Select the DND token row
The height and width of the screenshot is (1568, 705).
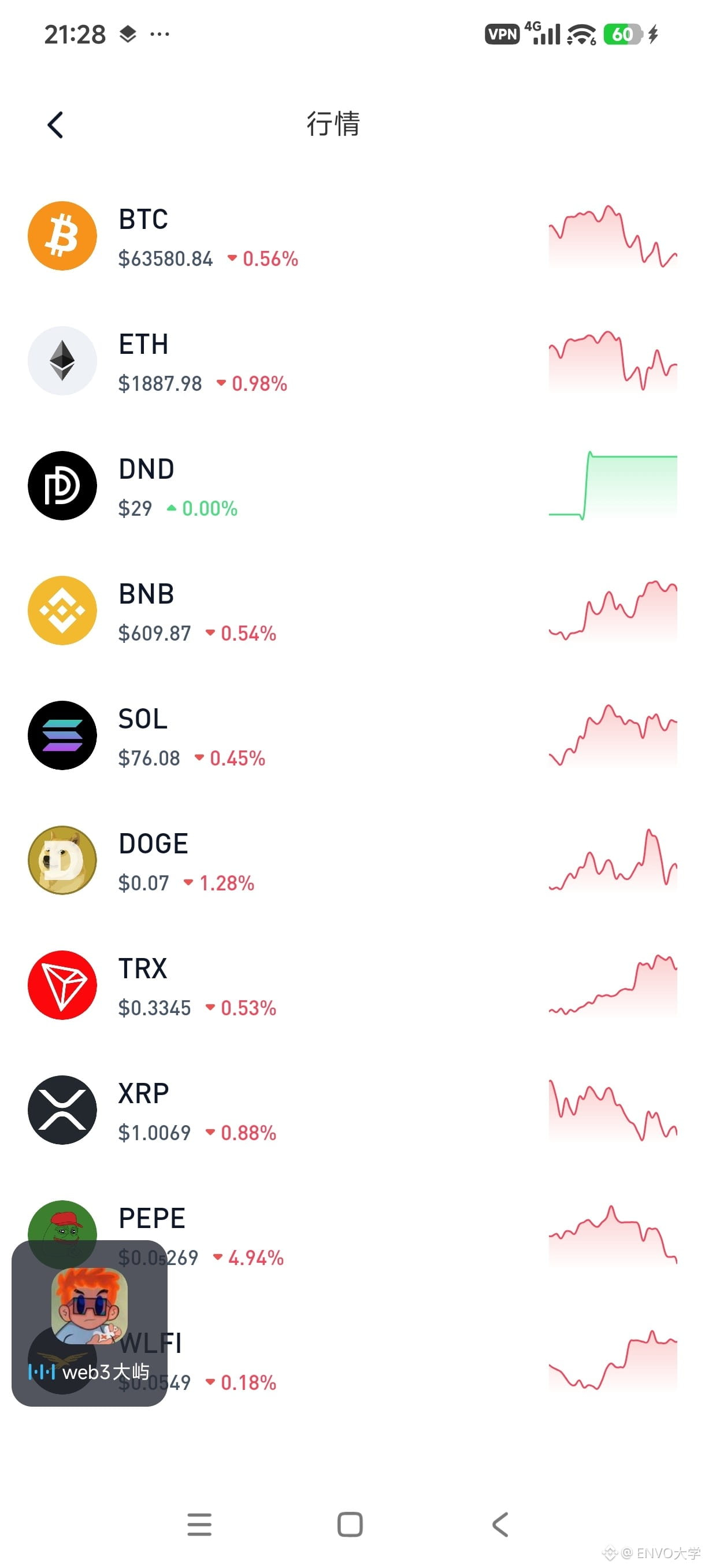[x=352, y=486]
